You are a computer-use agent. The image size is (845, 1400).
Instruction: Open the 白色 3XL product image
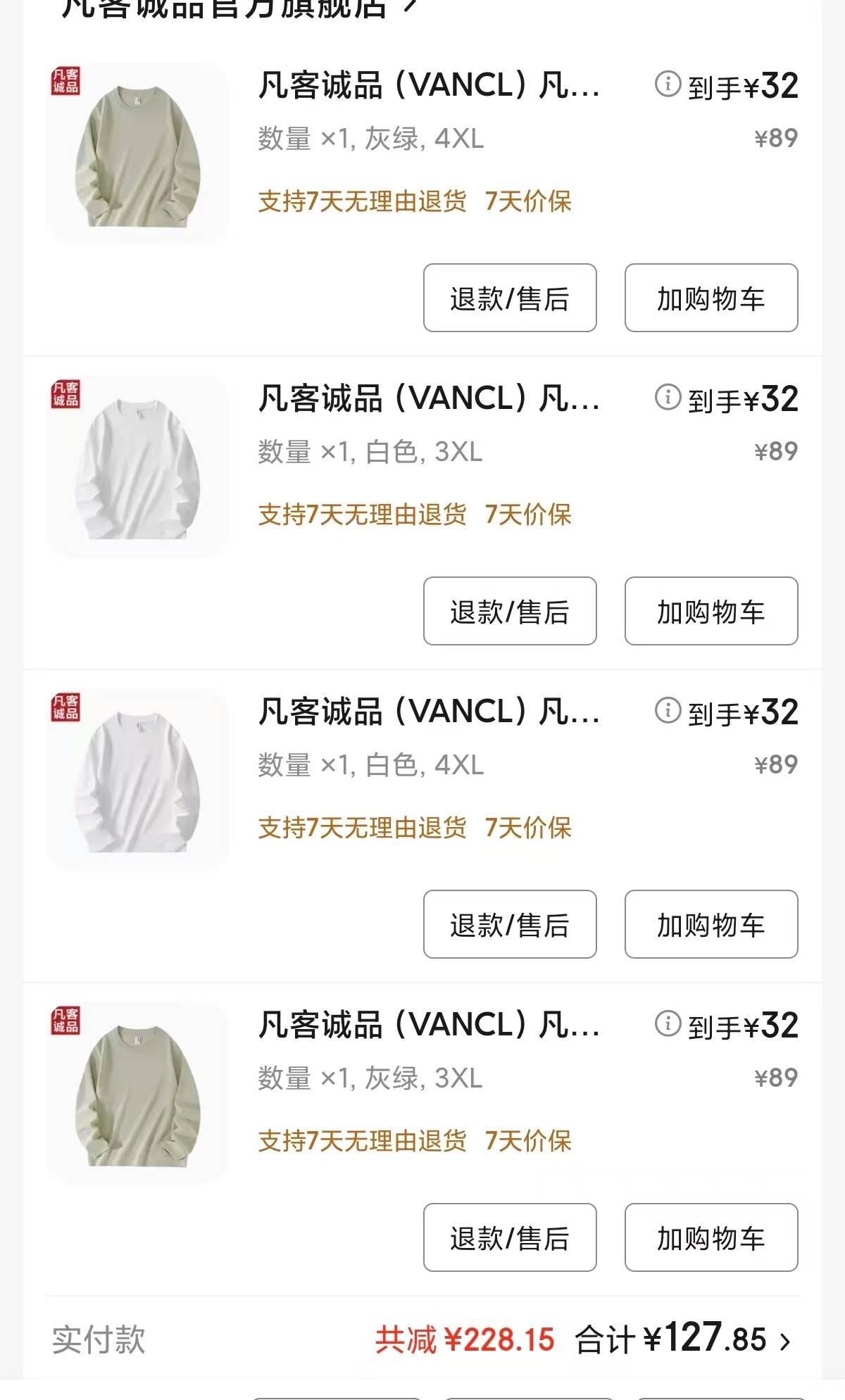point(138,467)
